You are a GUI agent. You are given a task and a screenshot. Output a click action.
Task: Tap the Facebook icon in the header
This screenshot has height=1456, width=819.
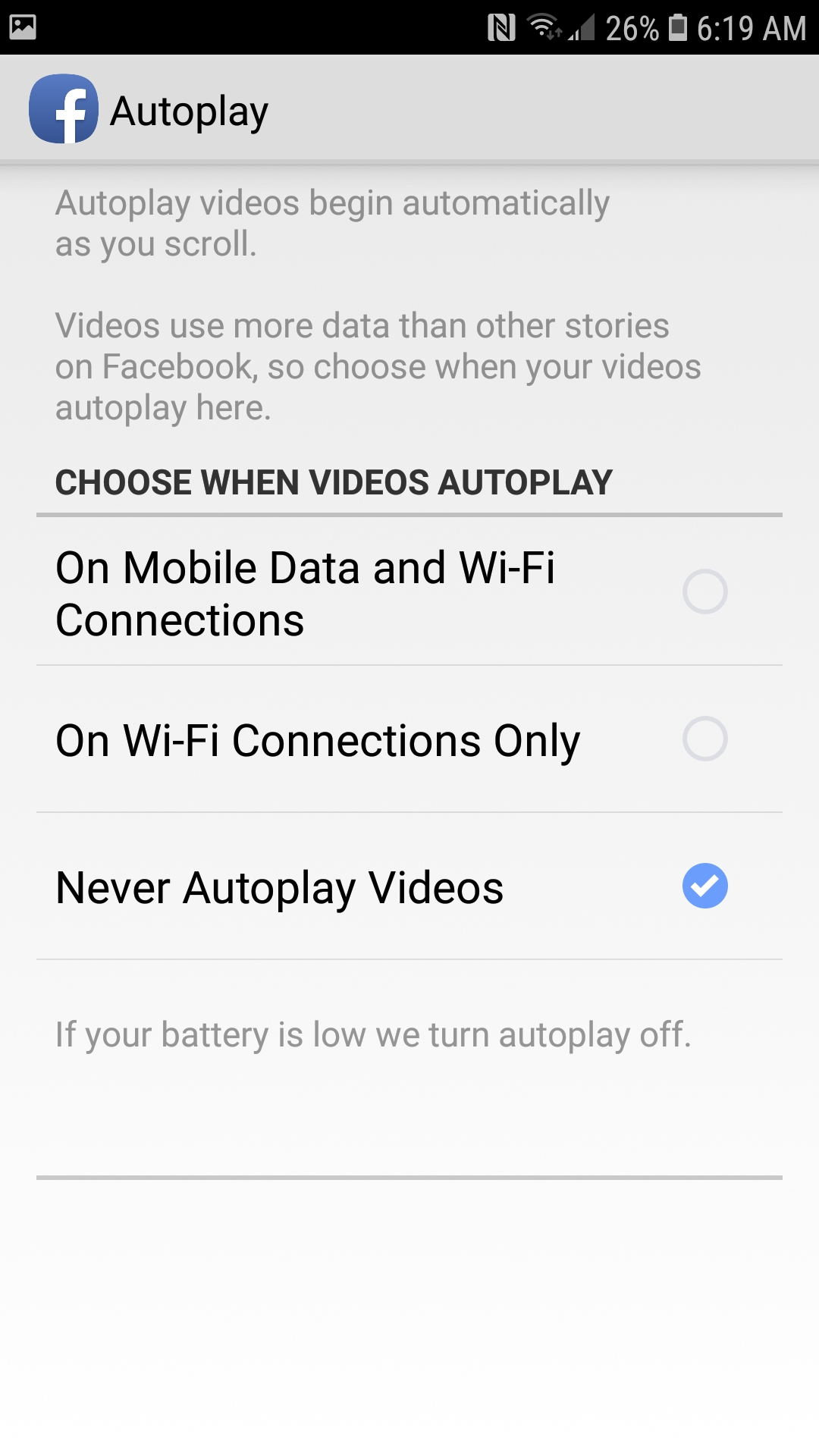point(64,108)
